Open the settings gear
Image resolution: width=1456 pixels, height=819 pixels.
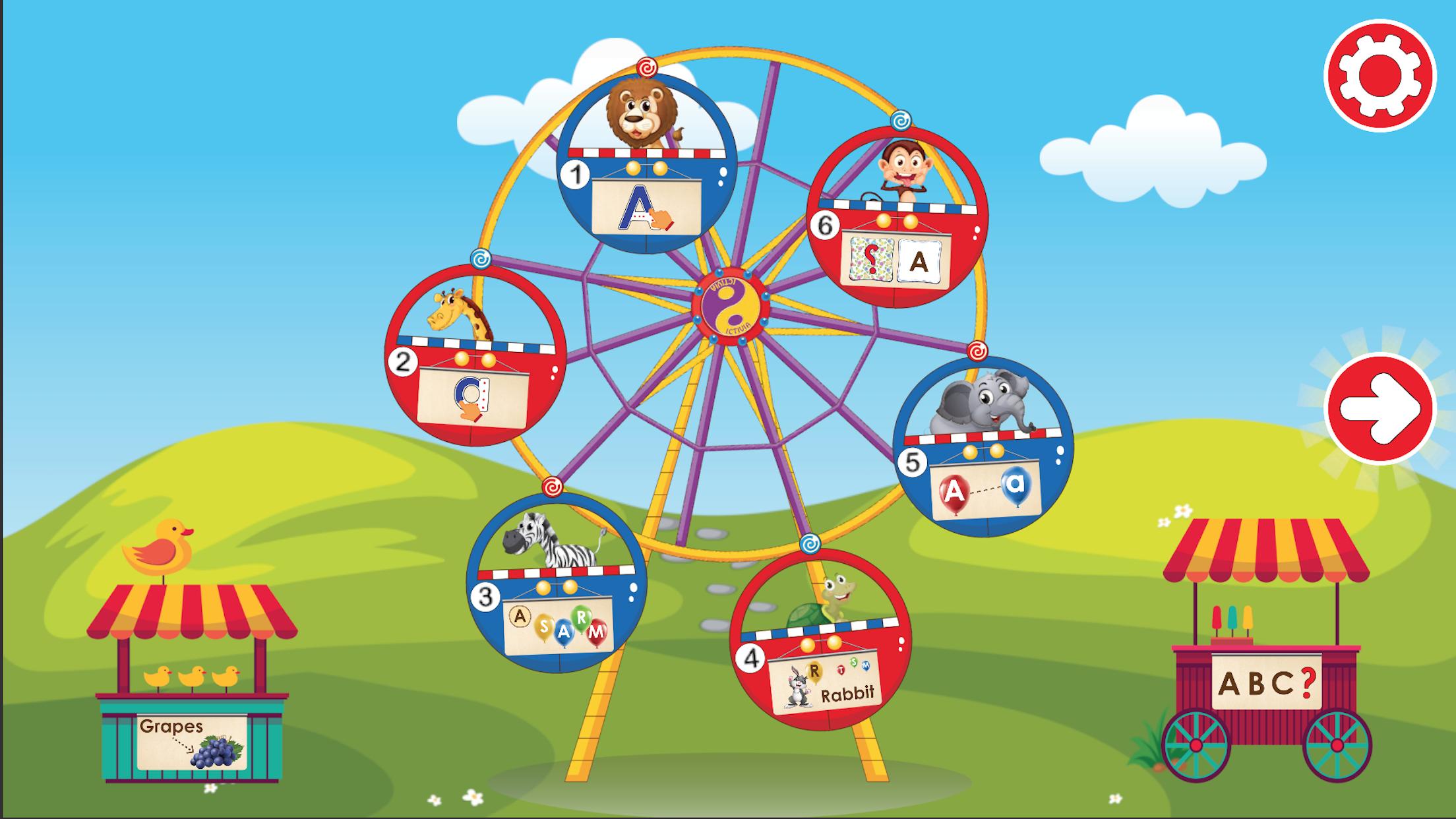(1380, 76)
